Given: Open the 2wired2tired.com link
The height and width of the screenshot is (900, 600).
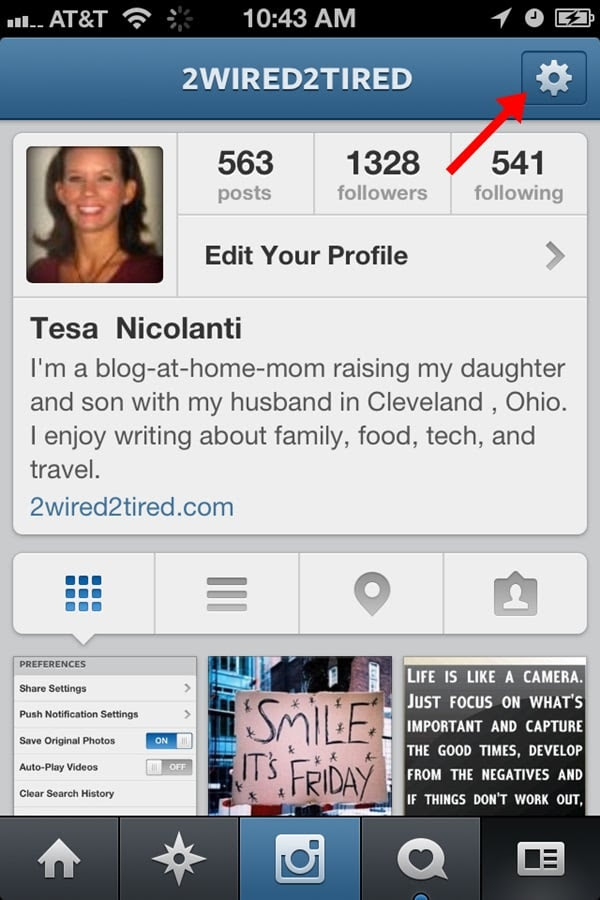Looking at the screenshot, I should click(132, 507).
